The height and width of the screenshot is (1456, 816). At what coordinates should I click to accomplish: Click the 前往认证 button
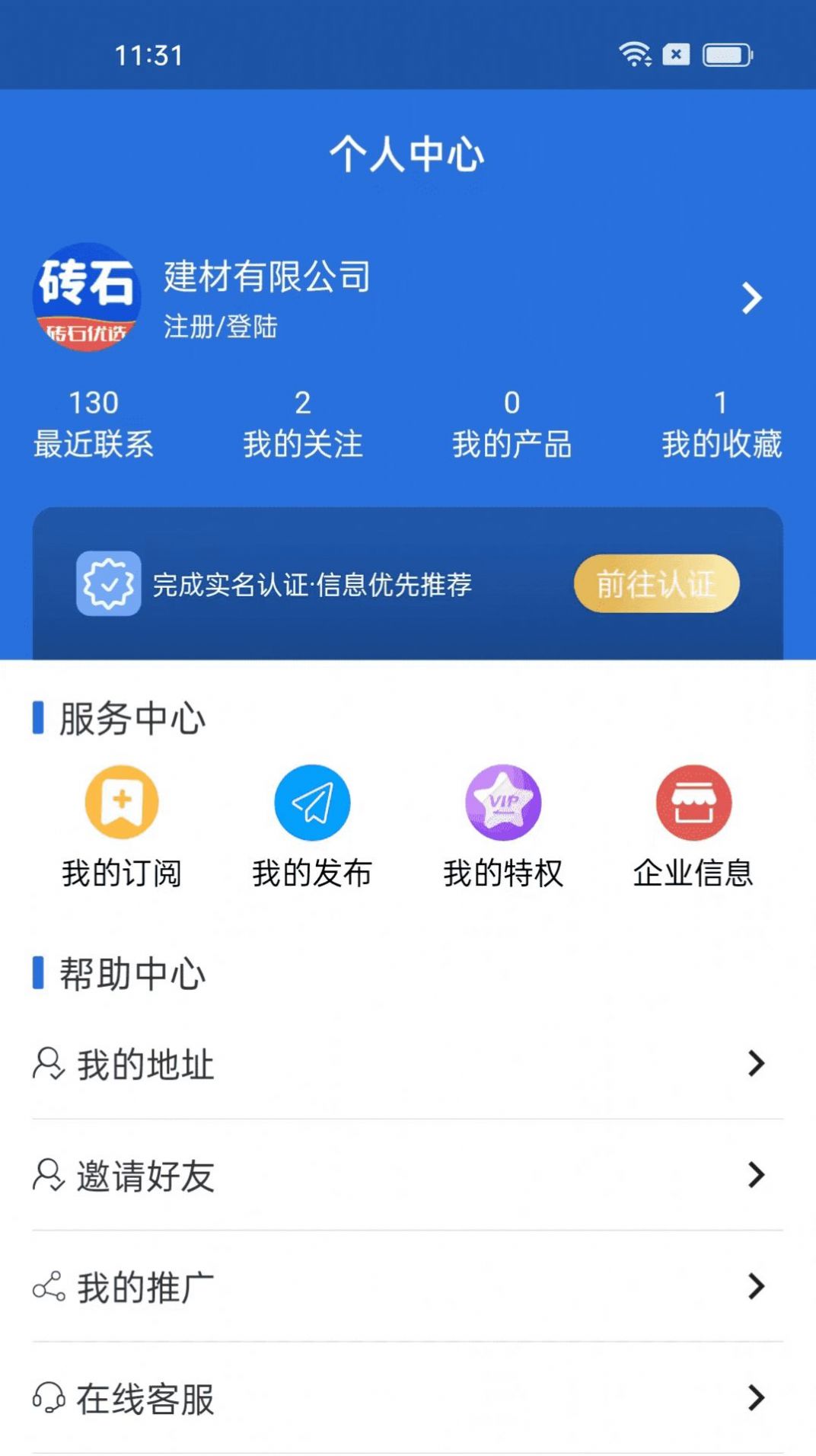click(657, 584)
